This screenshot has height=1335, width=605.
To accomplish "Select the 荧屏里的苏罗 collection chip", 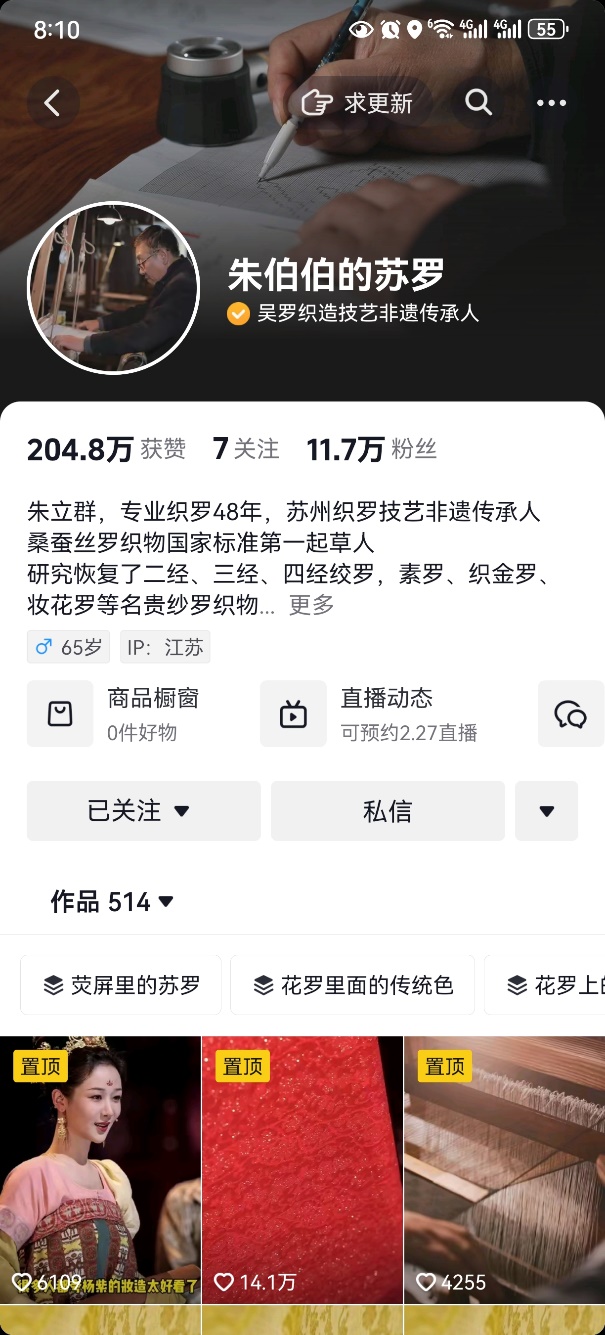I will (x=121, y=985).
